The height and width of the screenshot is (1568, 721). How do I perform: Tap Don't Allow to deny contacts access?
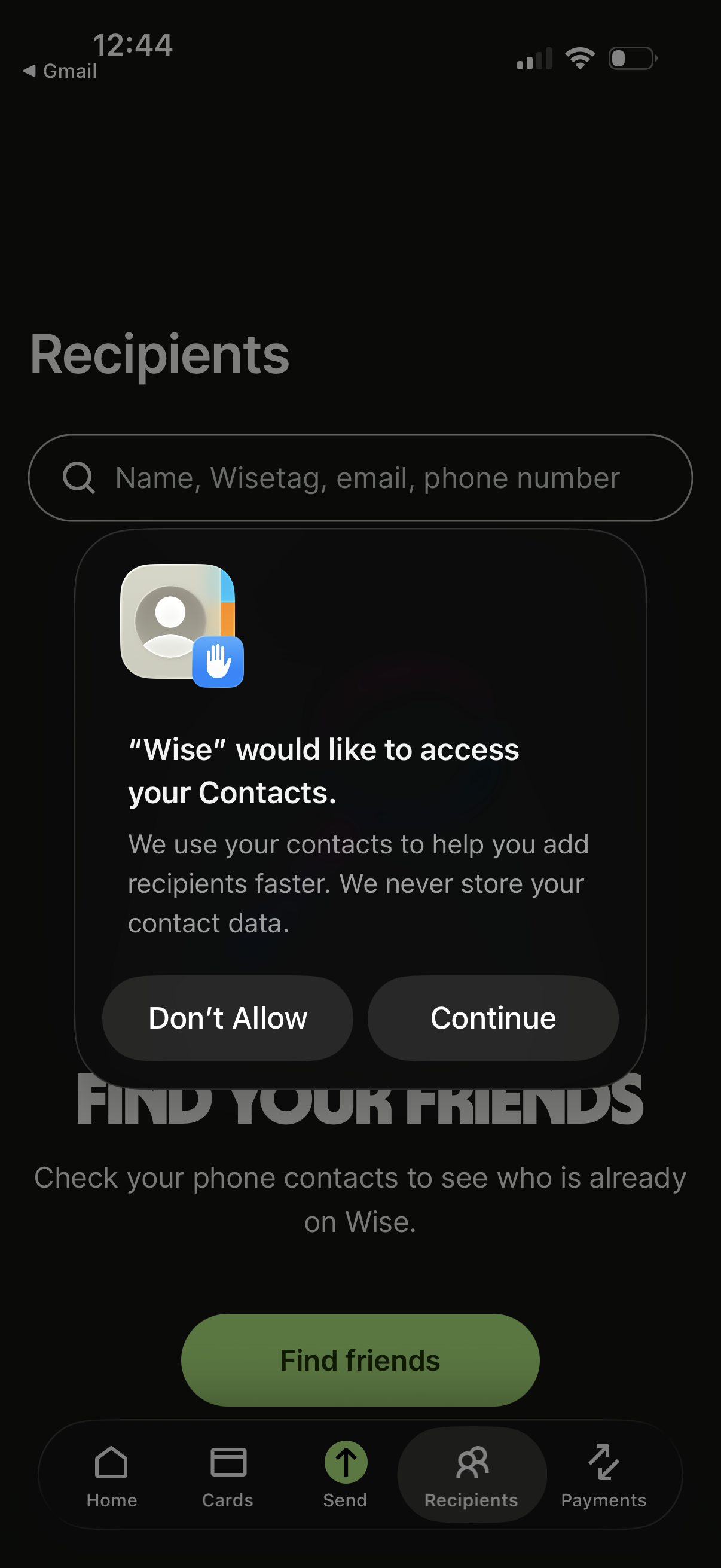(x=228, y=1017)
